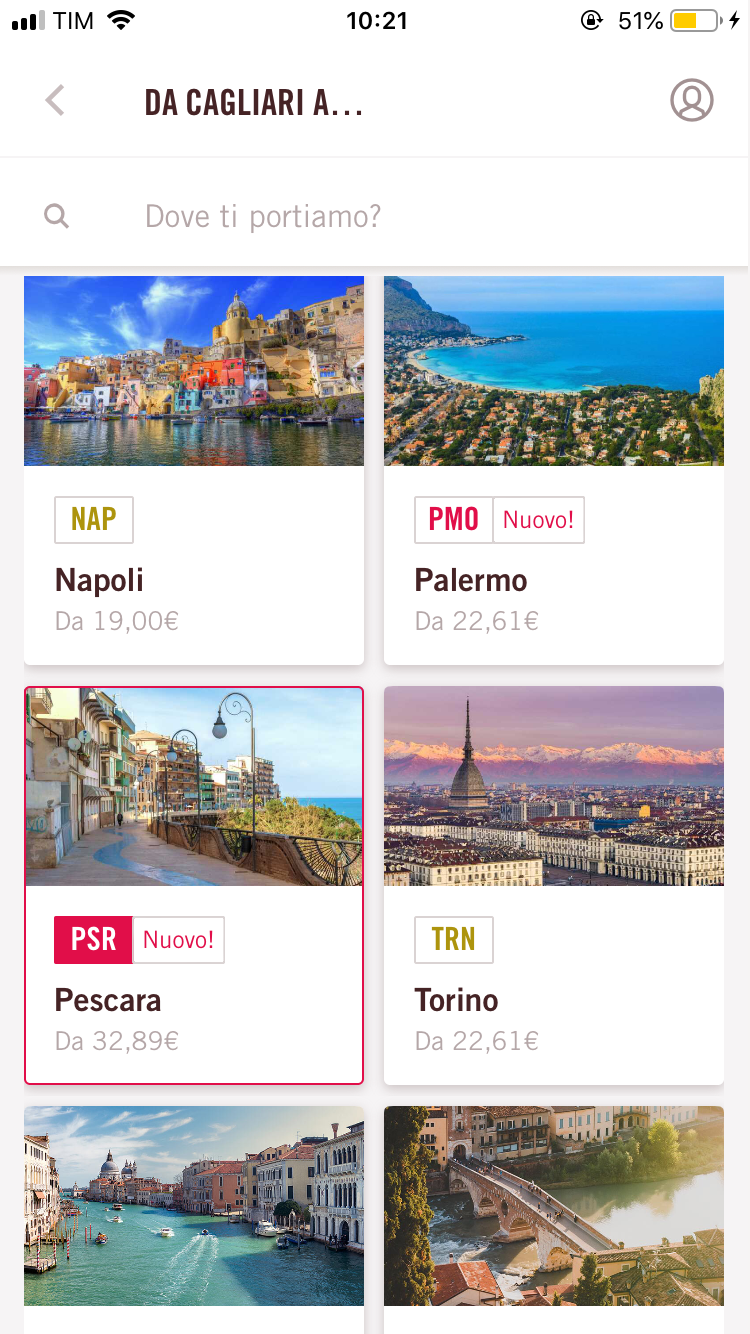Go back from the destinations list
750x1334 pixels.
click(55, 101)
